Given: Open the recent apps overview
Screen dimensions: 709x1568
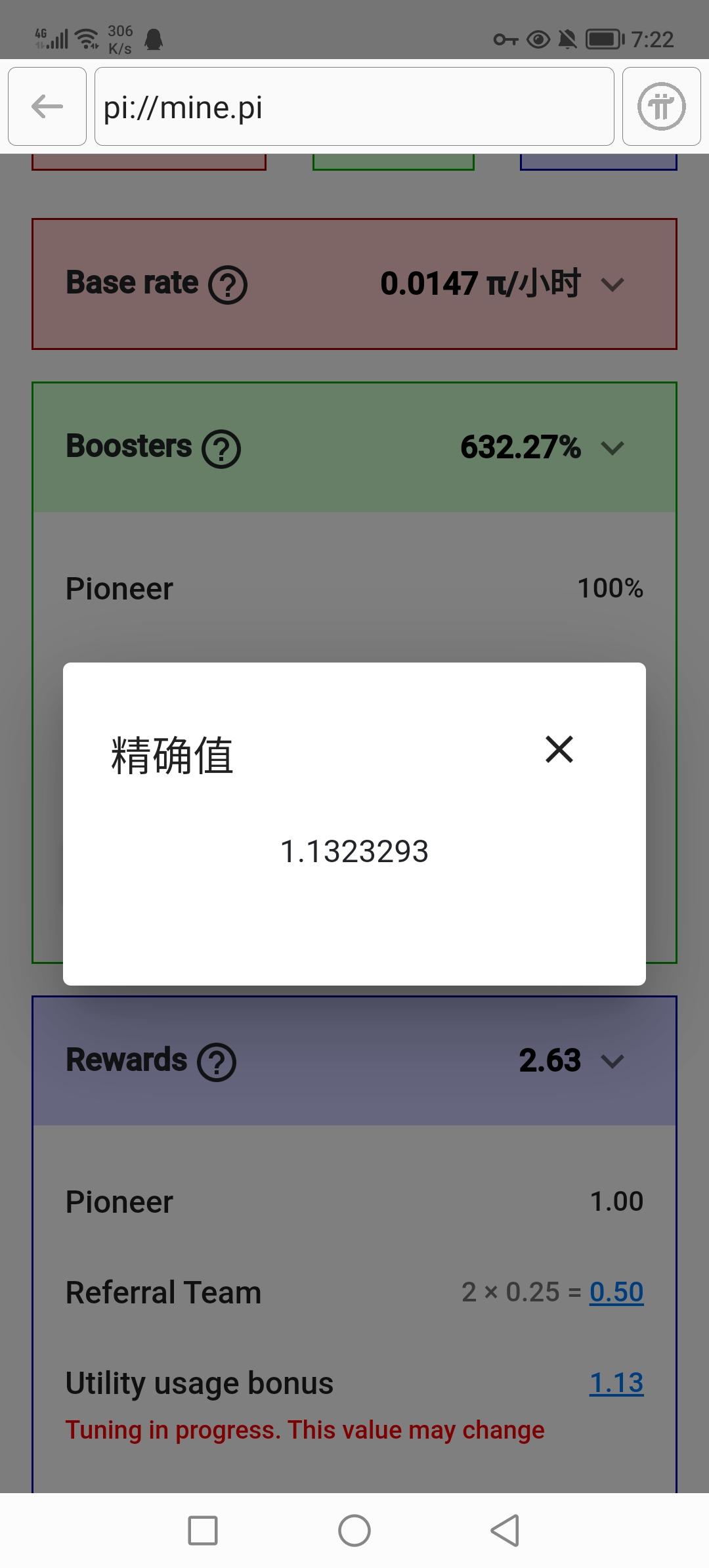Looking at the screenshot, I should [x=203, y=1531].
